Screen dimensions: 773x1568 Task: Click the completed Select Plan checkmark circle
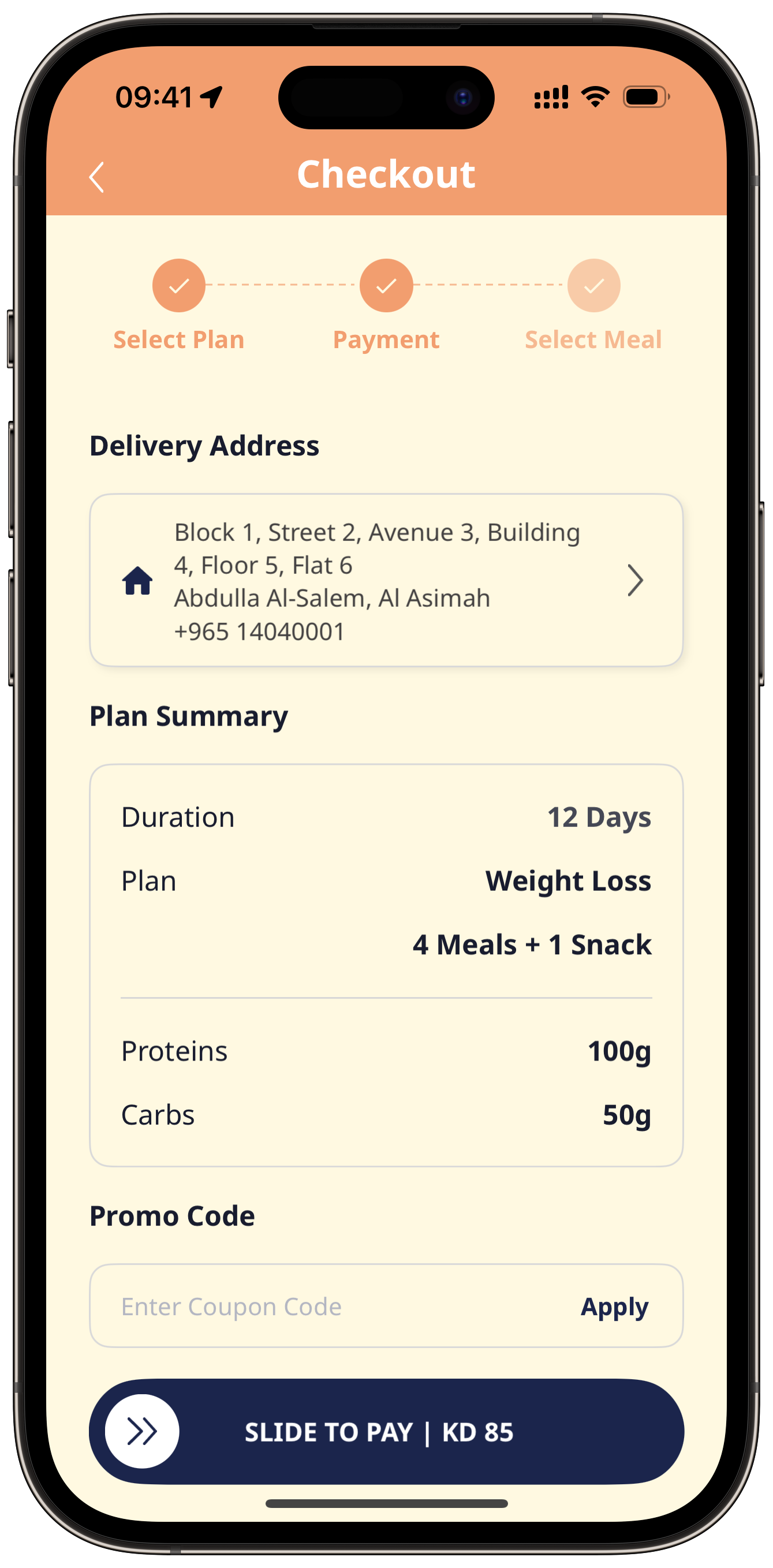click(178, 285)
